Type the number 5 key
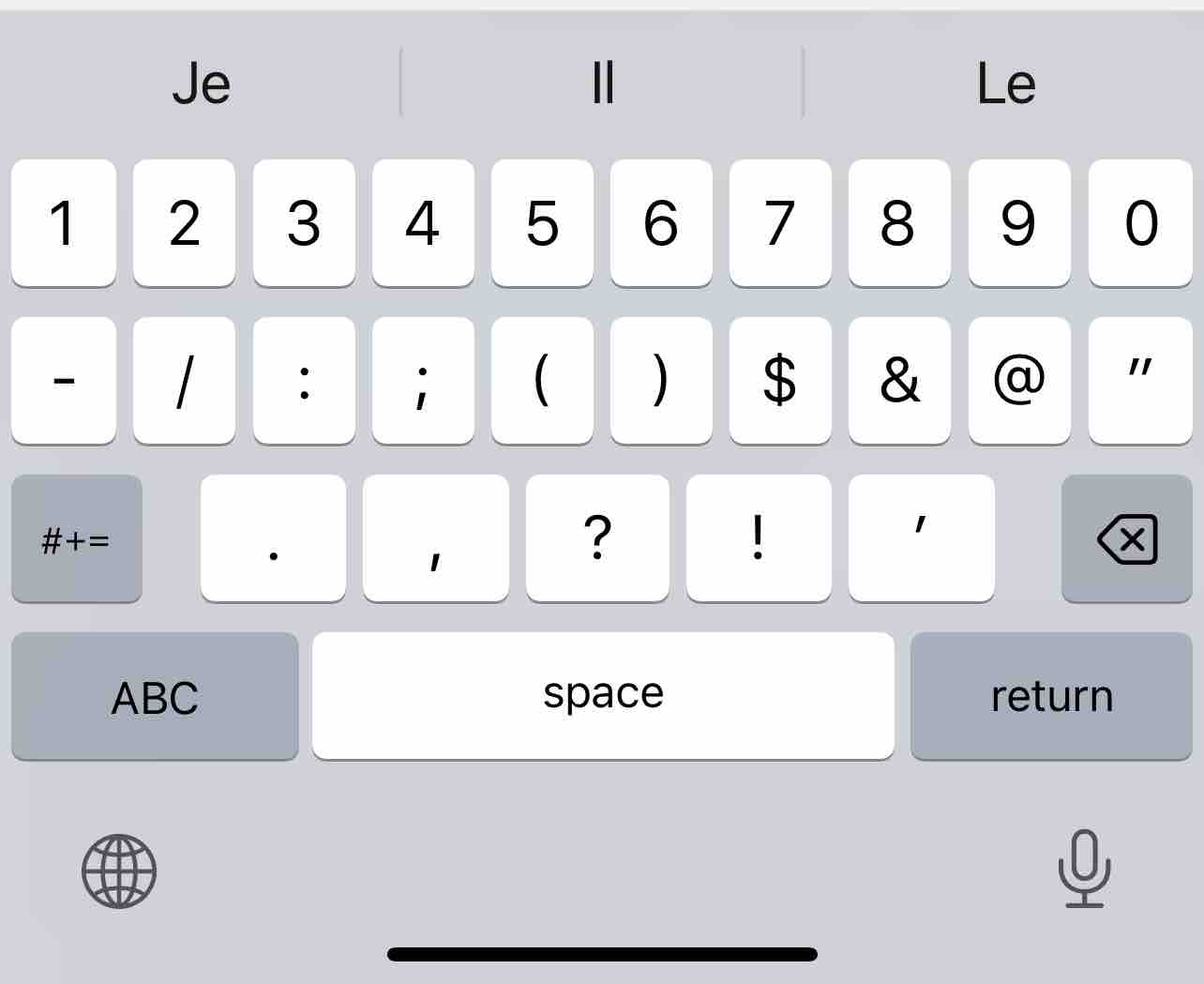The width and height of the screenshot is (1204, 984). 542,222
